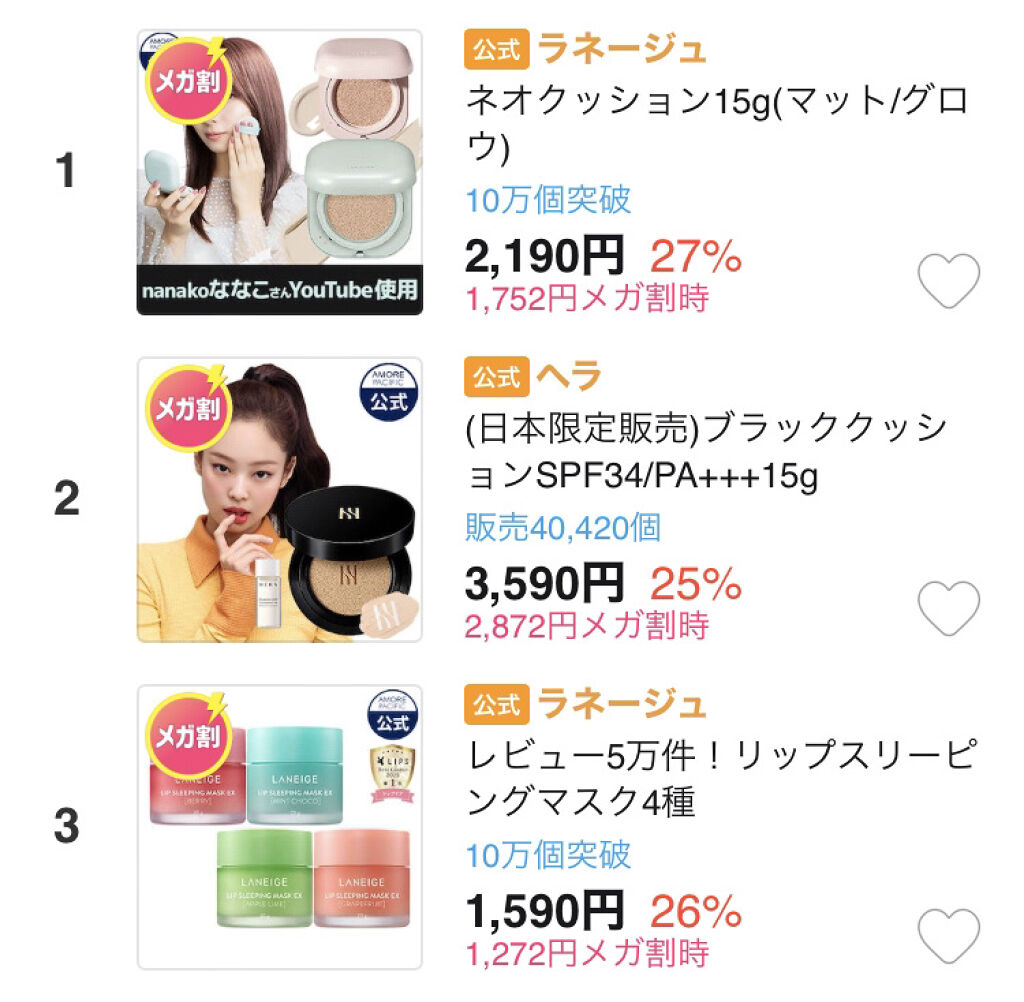This screenshot has width=1024, height=1002.
Task: Open the Lip Sleeping Mask product image
Action: pyautogui.click(x=279, y=827)
